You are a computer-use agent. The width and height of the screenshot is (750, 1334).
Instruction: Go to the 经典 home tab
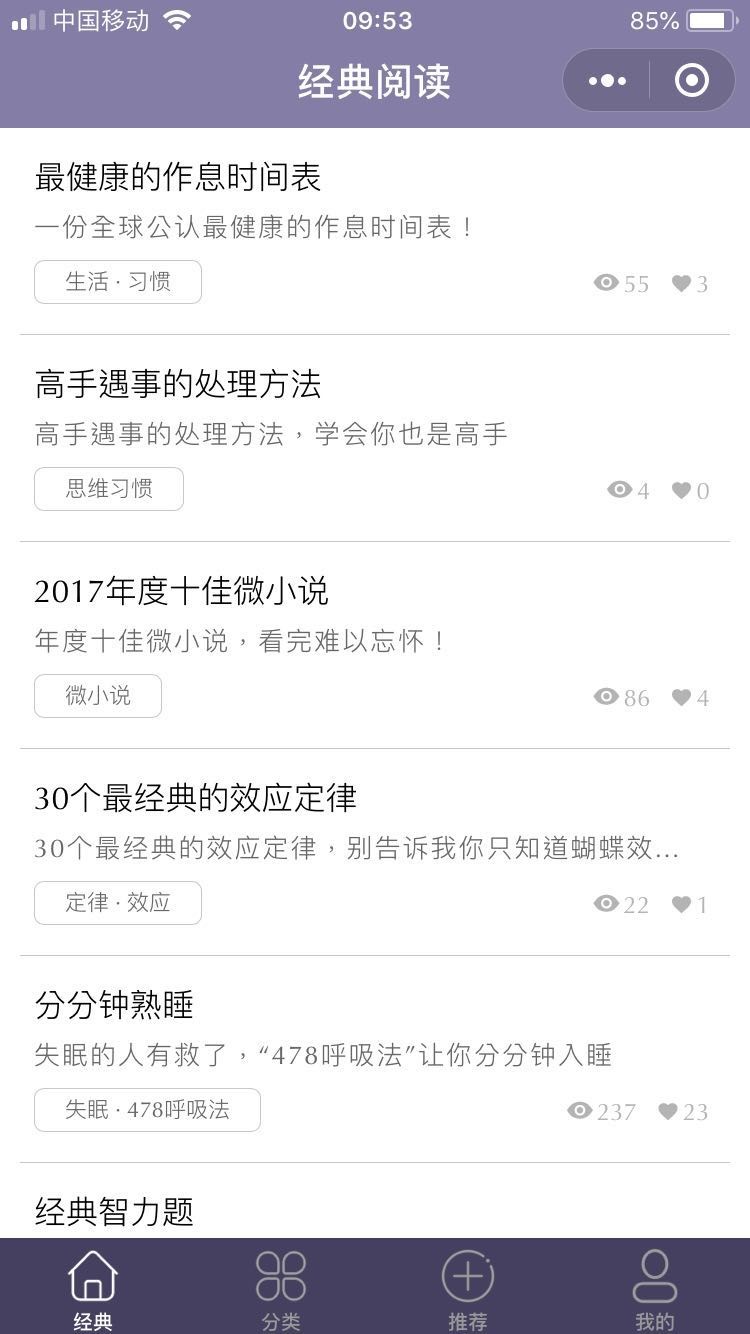pyautogui.click(x=93, y=1290)
